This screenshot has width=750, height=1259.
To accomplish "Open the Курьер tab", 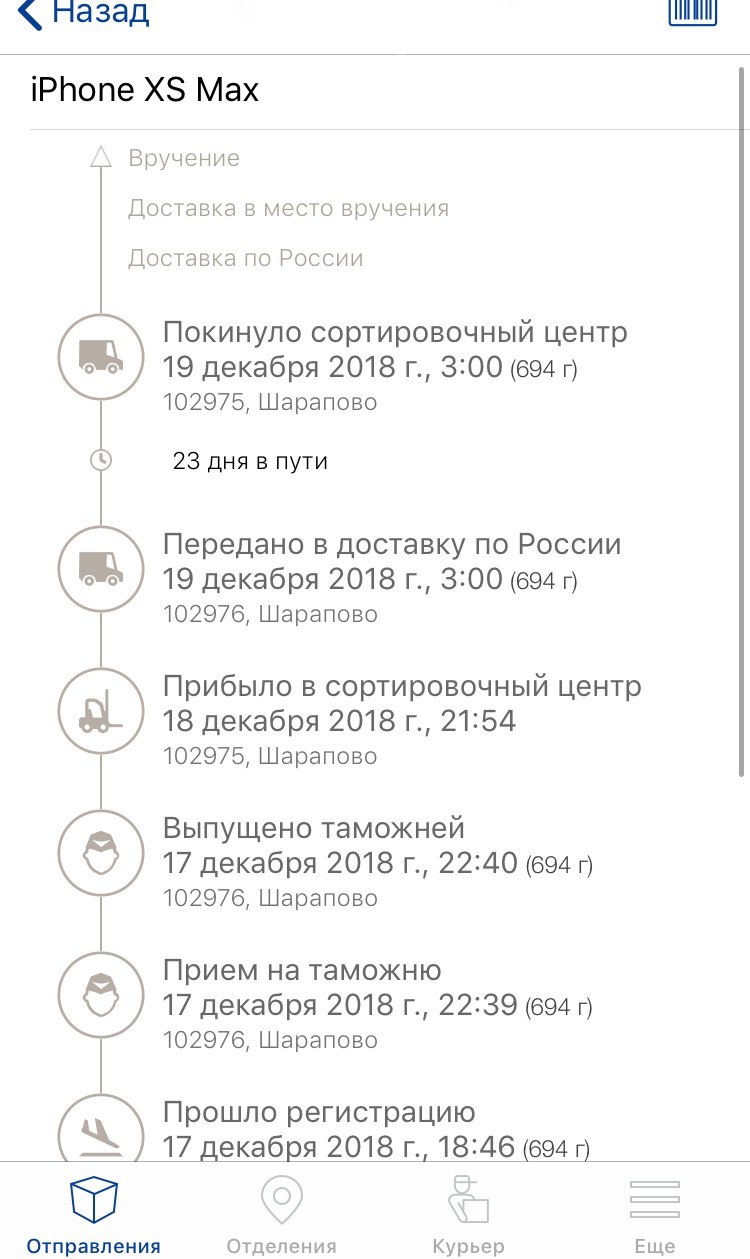I will click(x=468, y=1214).
